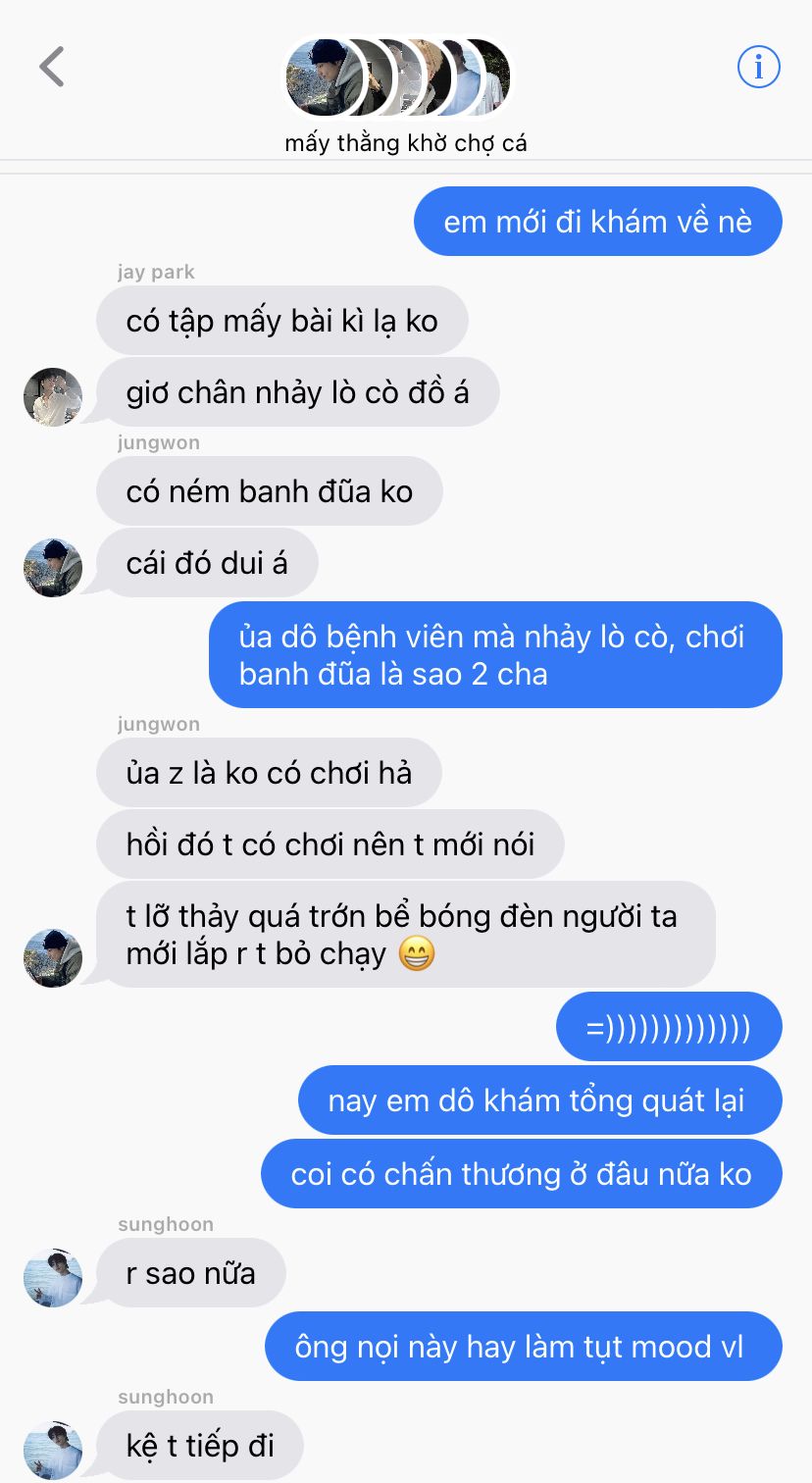Tap jay park's avatar beside his message
812x1483 pixels.
52,396
